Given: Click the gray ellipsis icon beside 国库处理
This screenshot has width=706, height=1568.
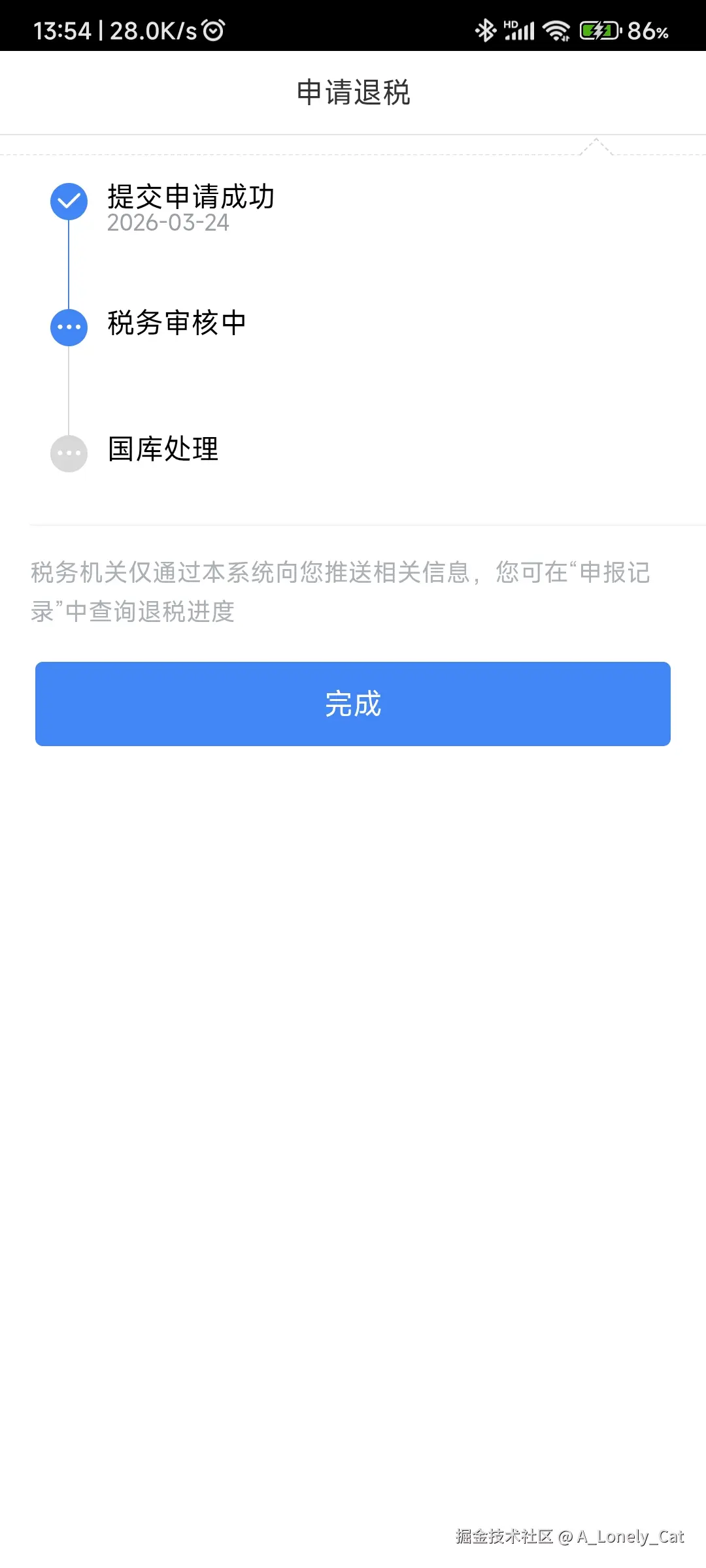Looking at the screenshot, I should coord(68,452).
